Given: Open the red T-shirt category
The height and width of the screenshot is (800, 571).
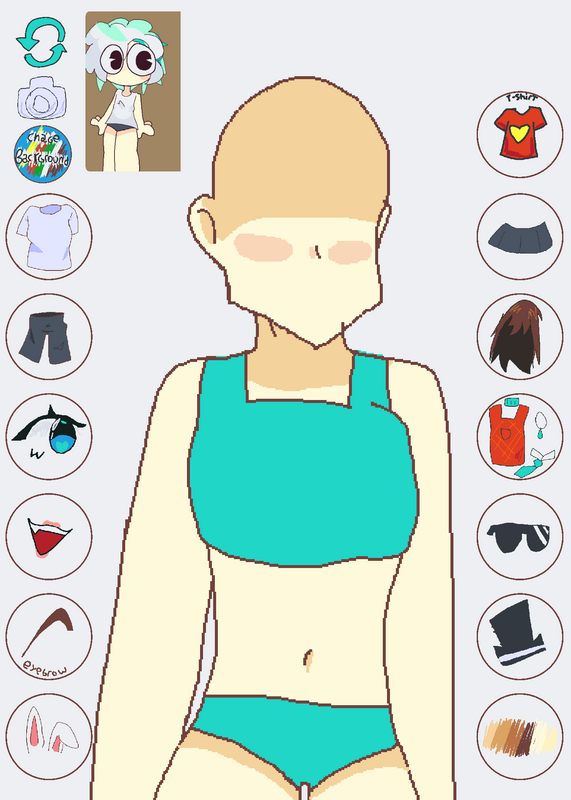Looking at the screenshot, I should (520, 135).
